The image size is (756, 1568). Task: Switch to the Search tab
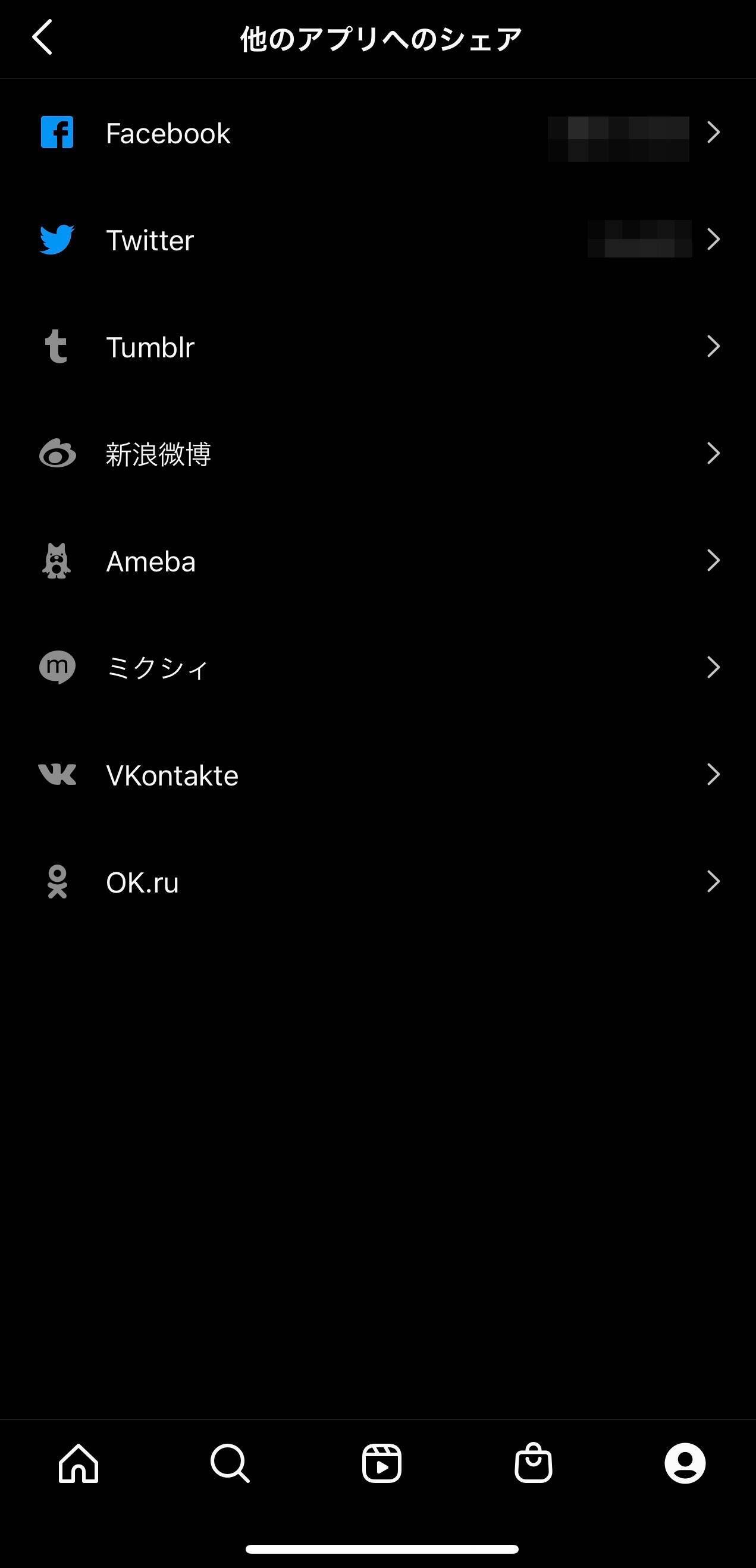[x=230, y=1463]
